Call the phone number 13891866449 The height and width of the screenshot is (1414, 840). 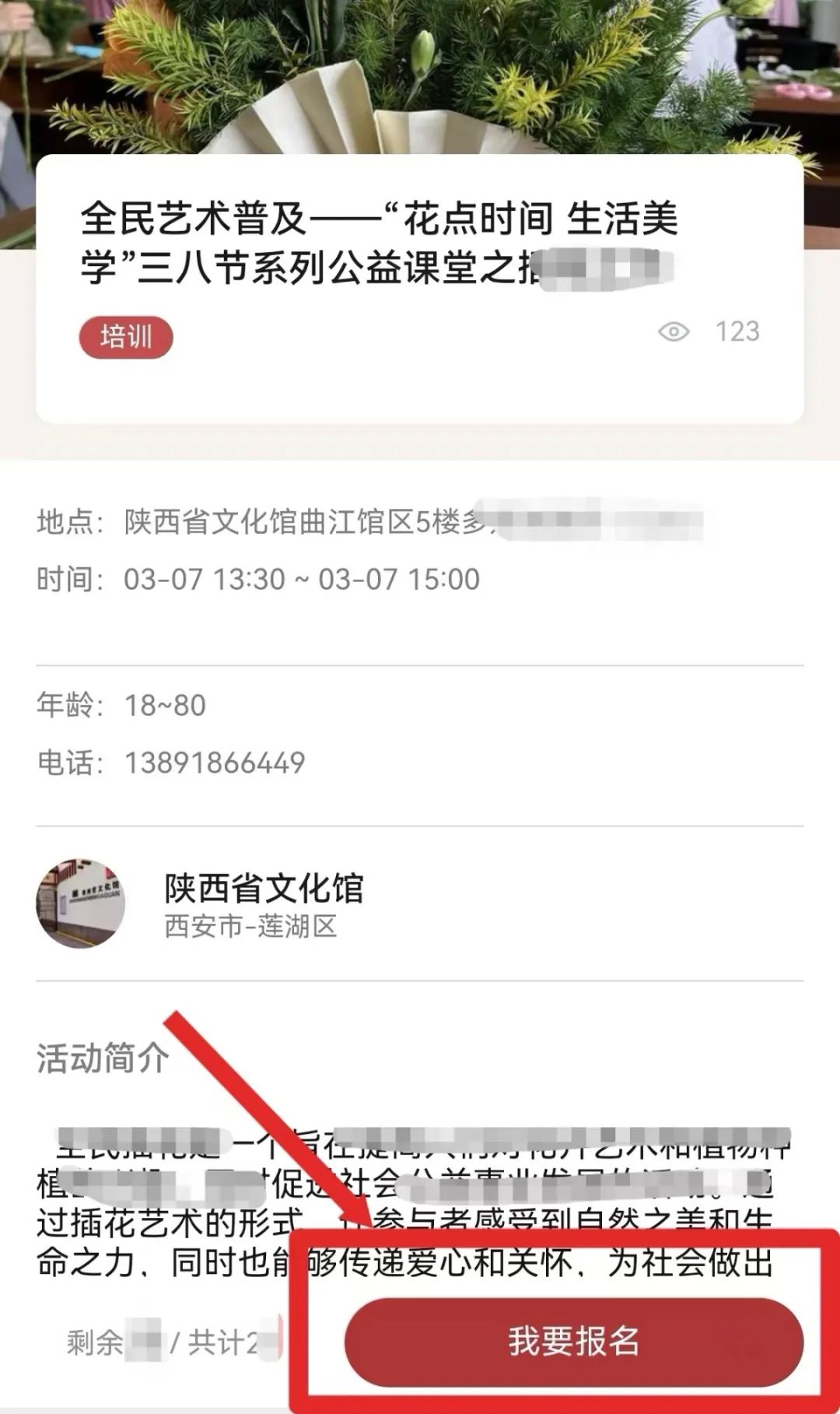click(215, 763)
